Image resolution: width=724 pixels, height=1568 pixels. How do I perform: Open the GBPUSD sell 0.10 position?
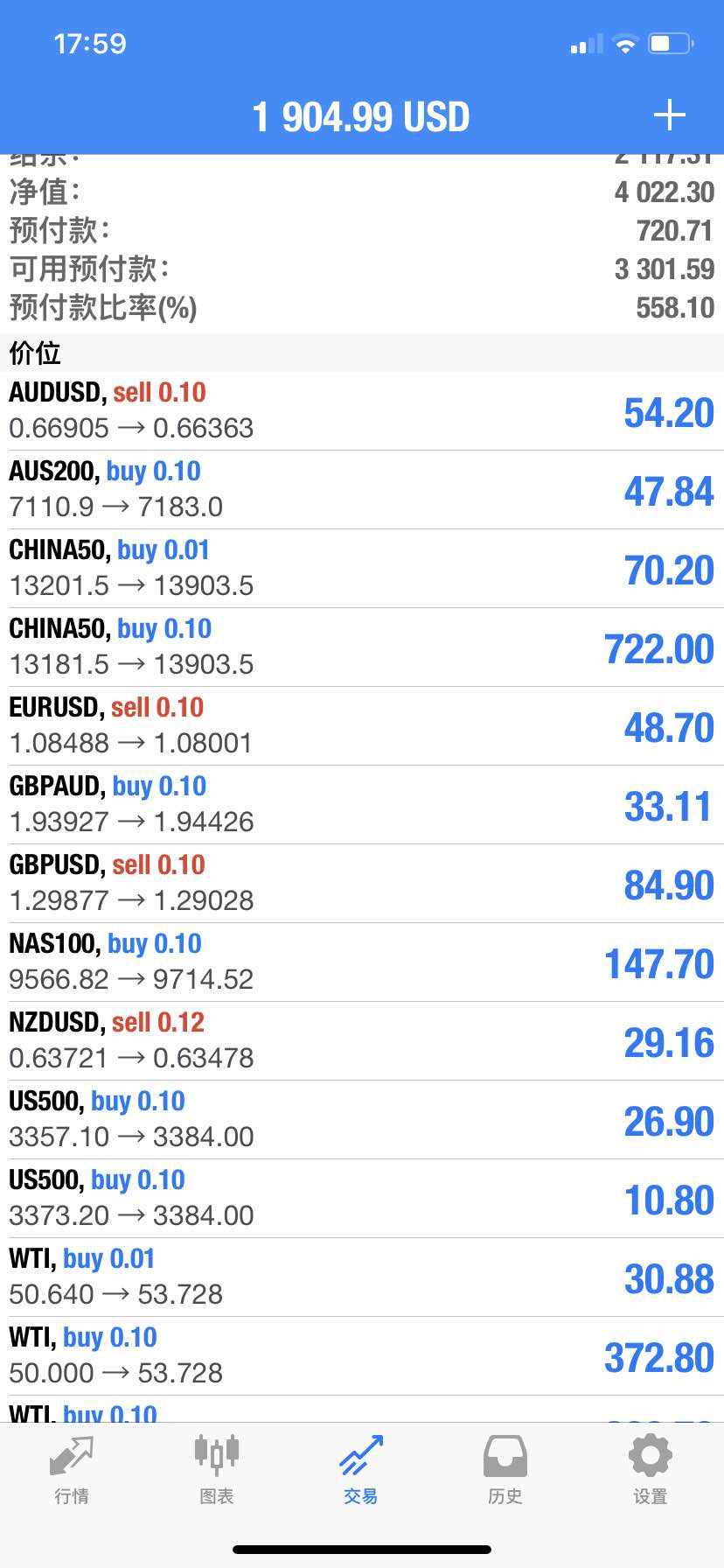tap(362, 884)
